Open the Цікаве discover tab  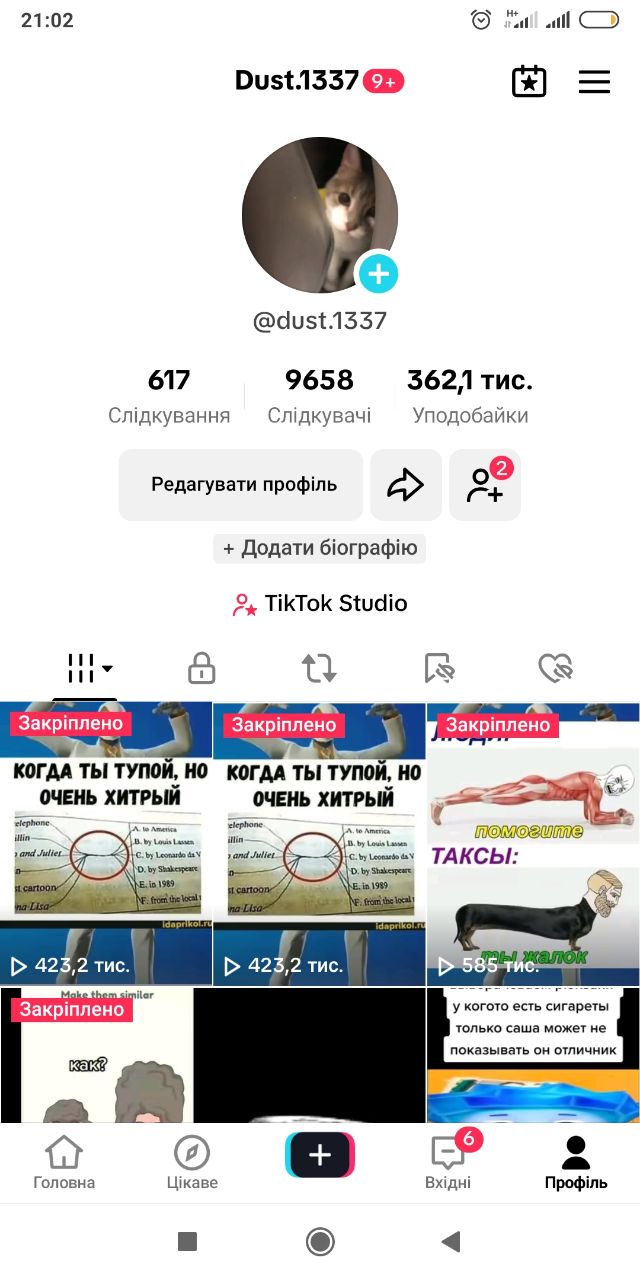(192, 1162)
